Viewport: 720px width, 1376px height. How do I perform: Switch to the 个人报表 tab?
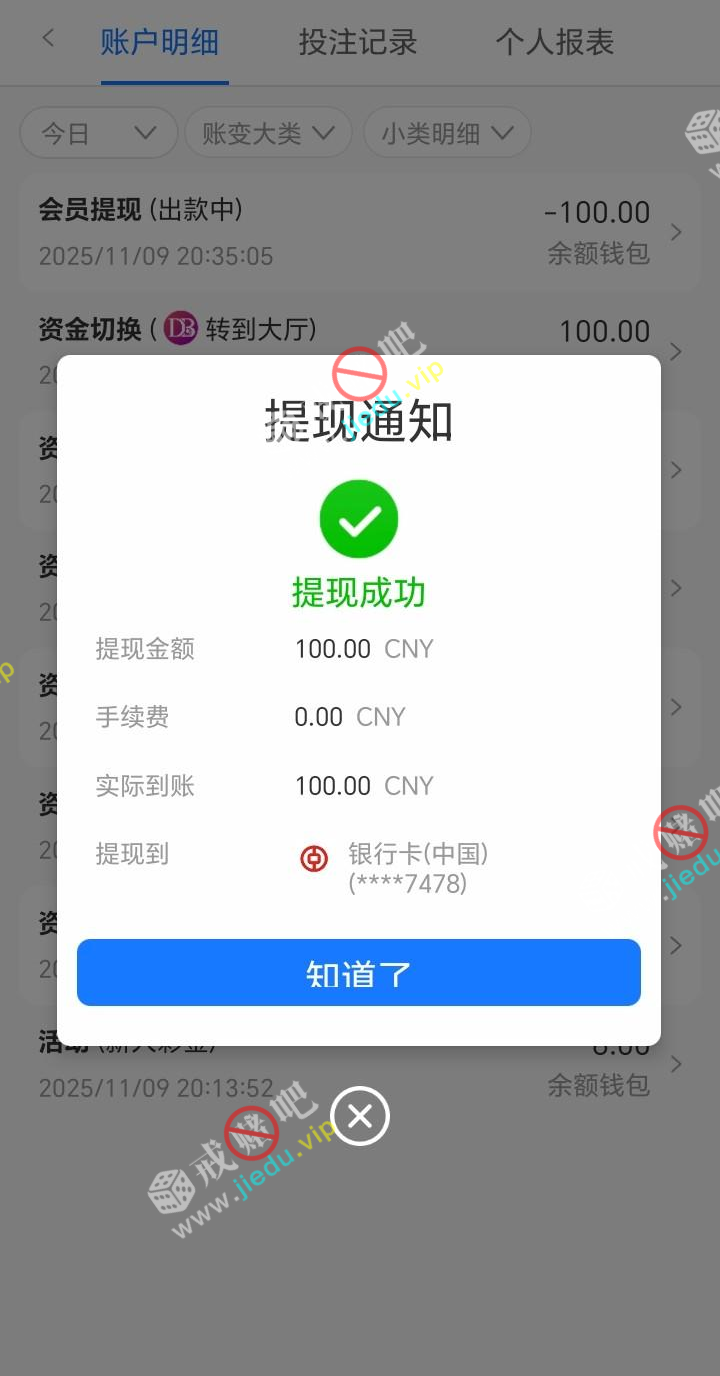pyautogui.click(x=554, y=43)
